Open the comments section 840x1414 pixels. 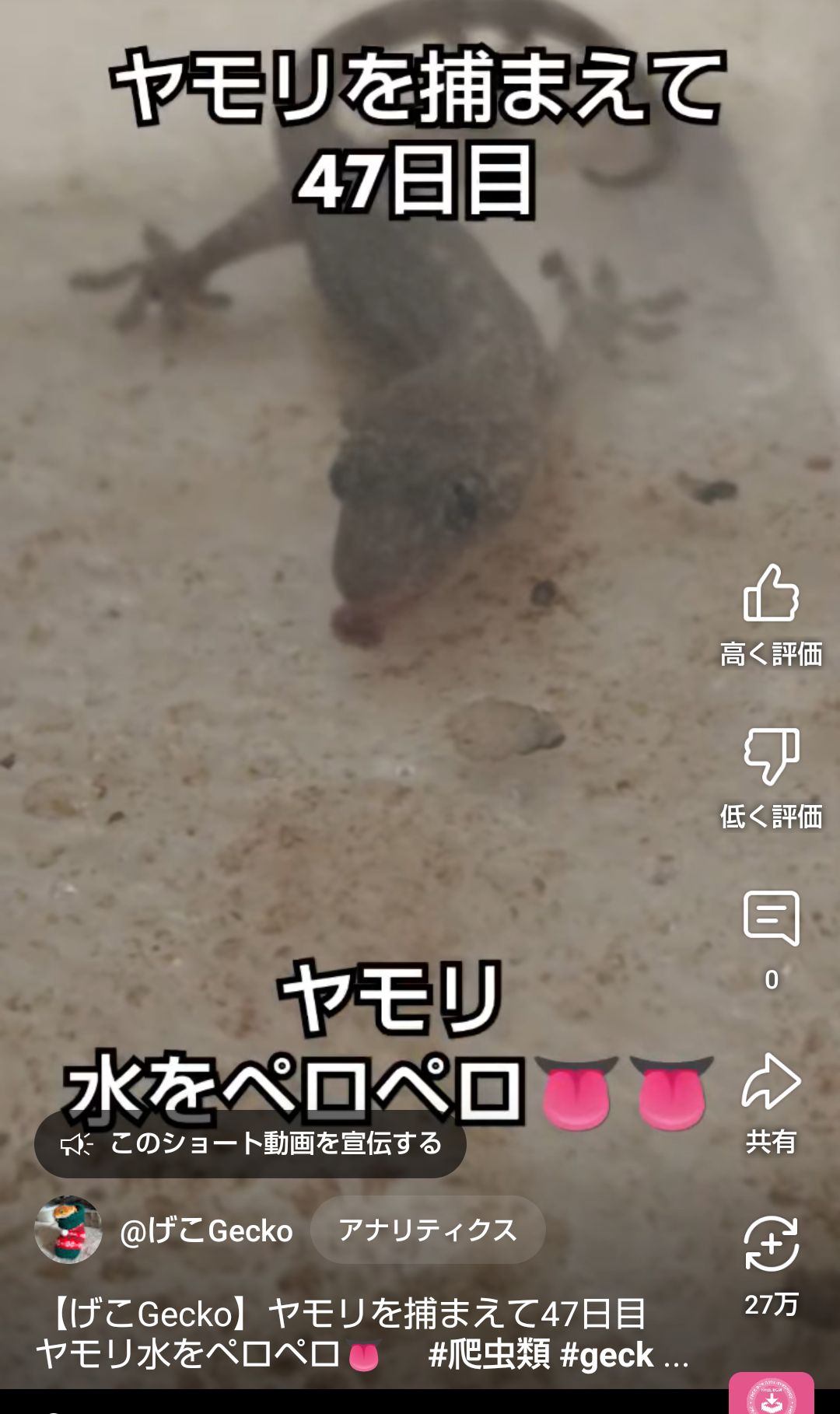(771, 919)
